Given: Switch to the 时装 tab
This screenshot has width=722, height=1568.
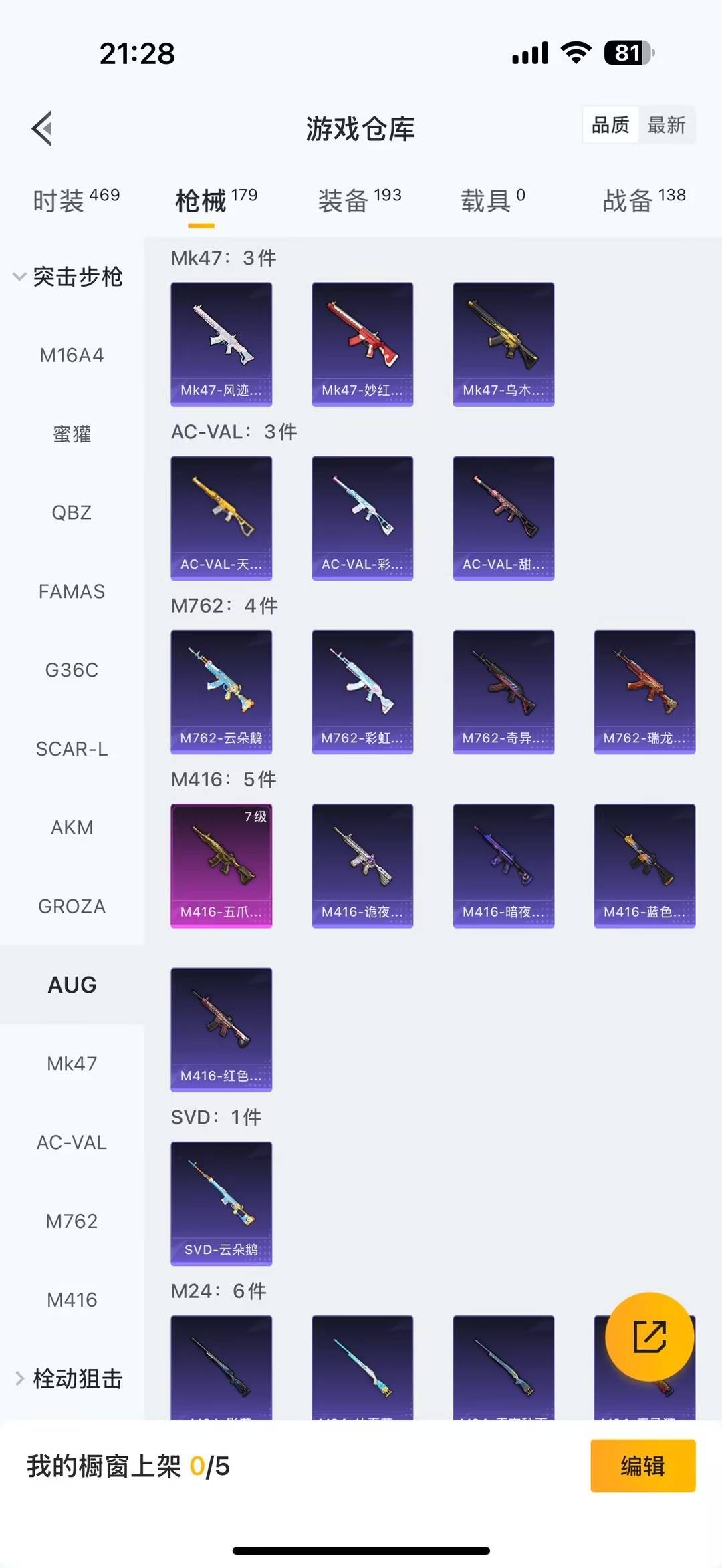Looking at the screenshot, I should point(76,200).
